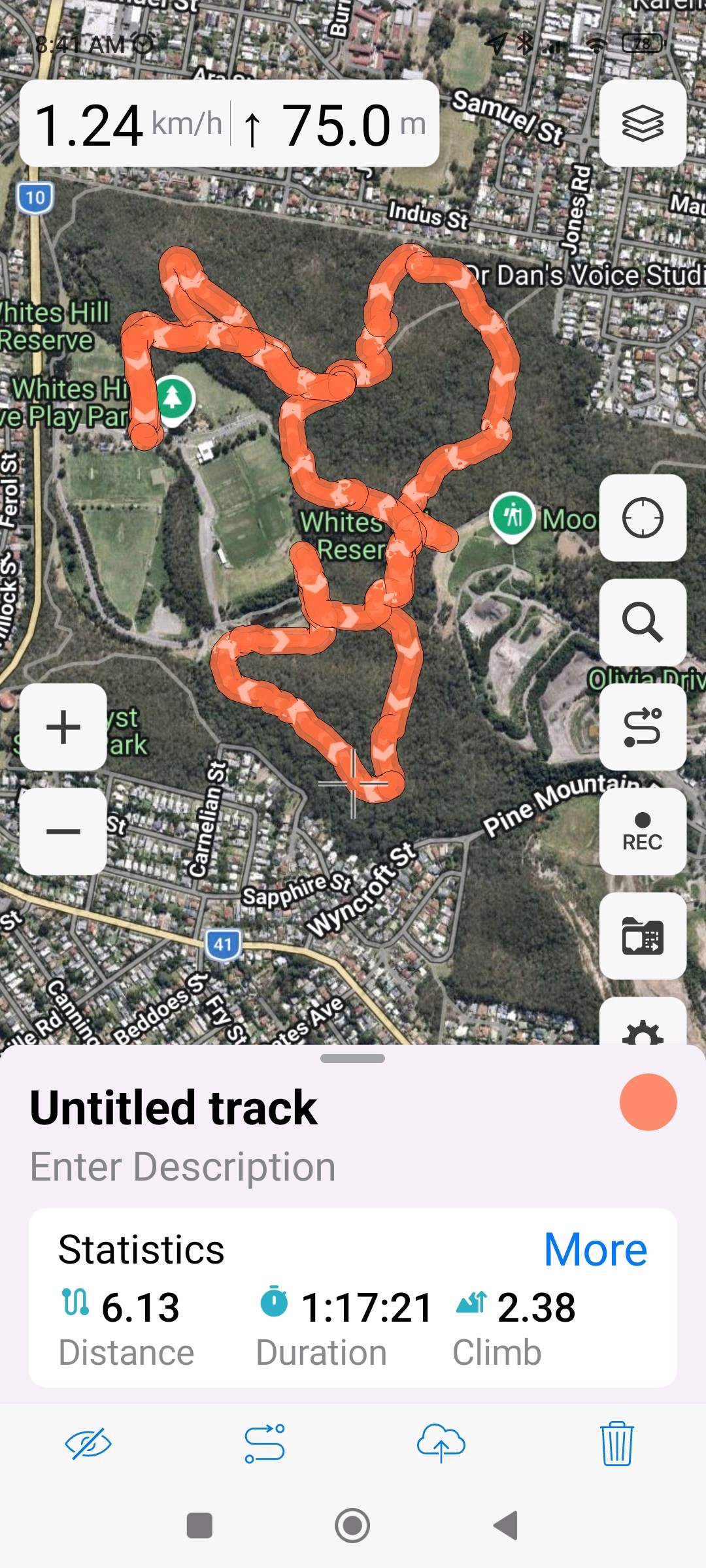
Task: Enter a description for the track
Action: coord(183,1167)
